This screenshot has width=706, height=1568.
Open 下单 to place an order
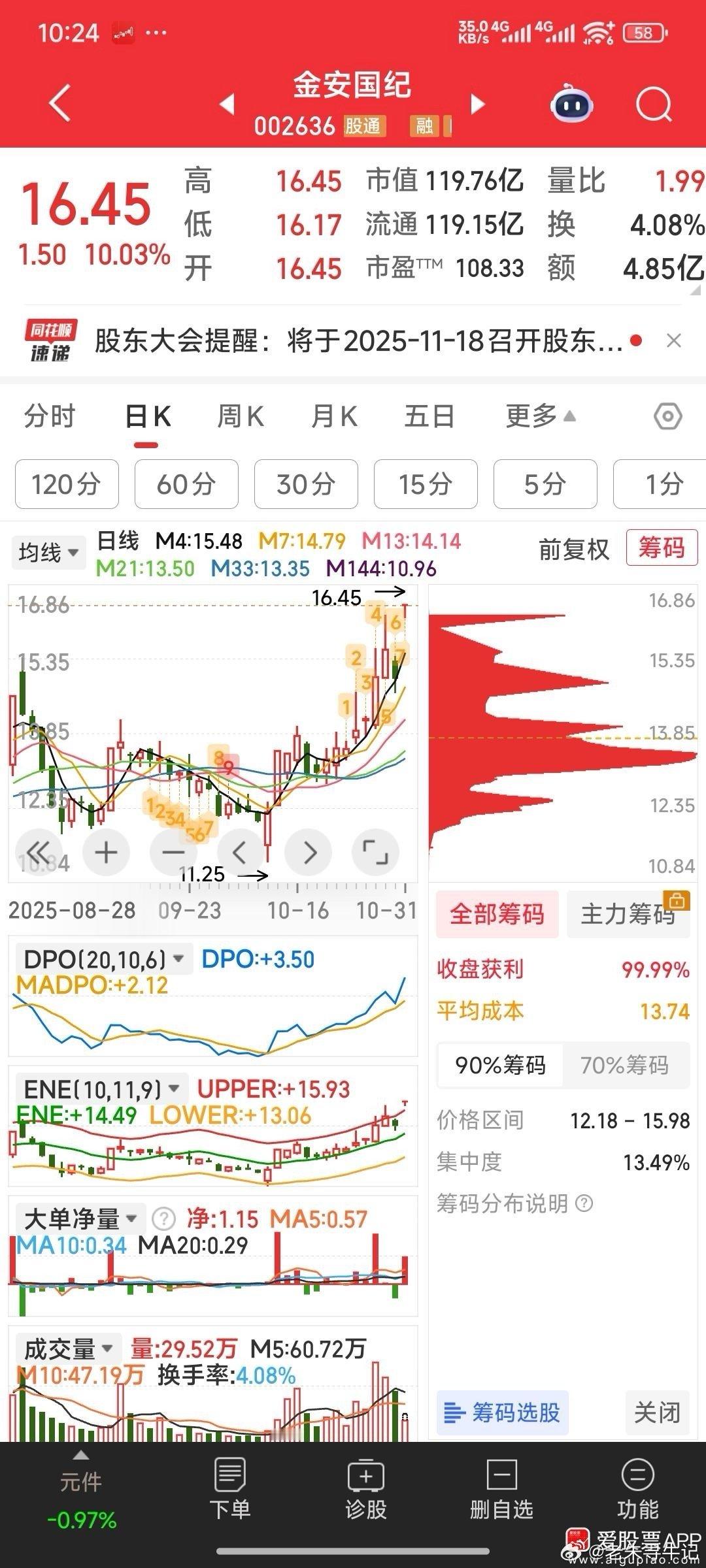(x=230, y=1487)
